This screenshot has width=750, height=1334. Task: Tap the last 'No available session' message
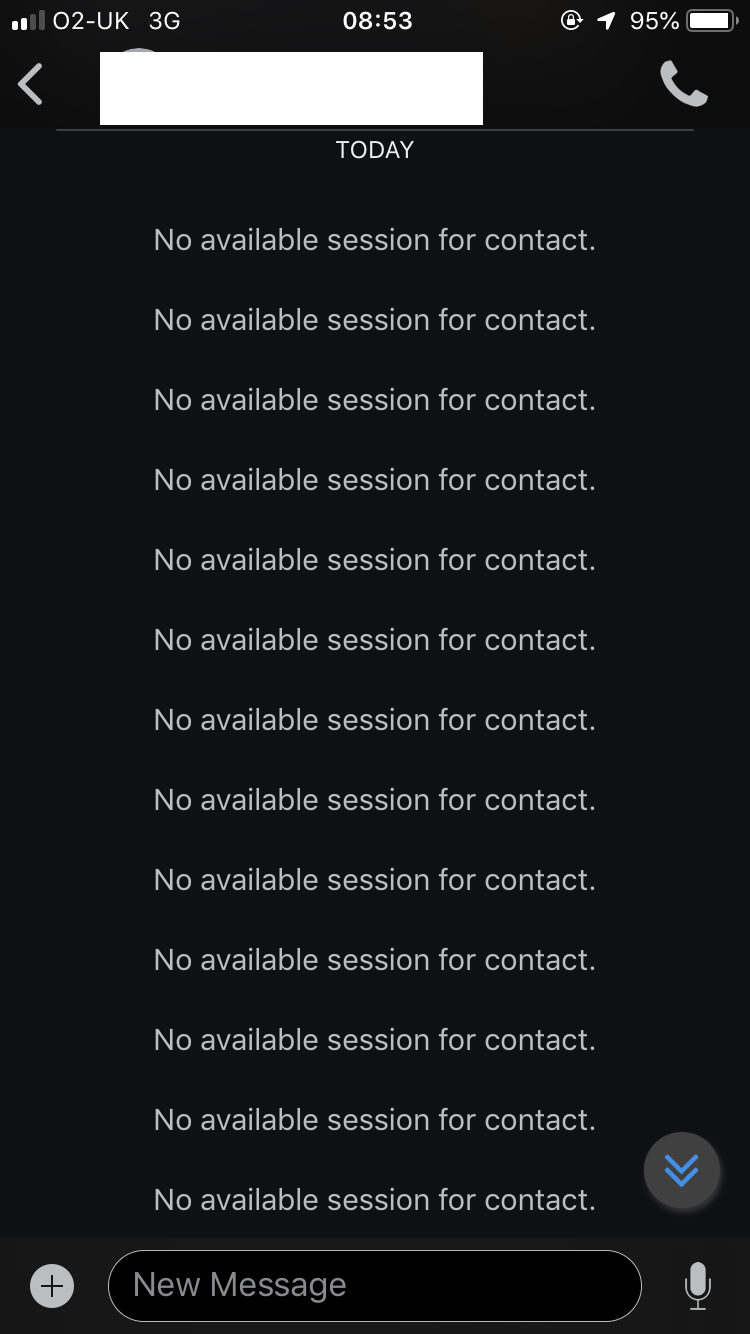click(x=374, y=1199)
